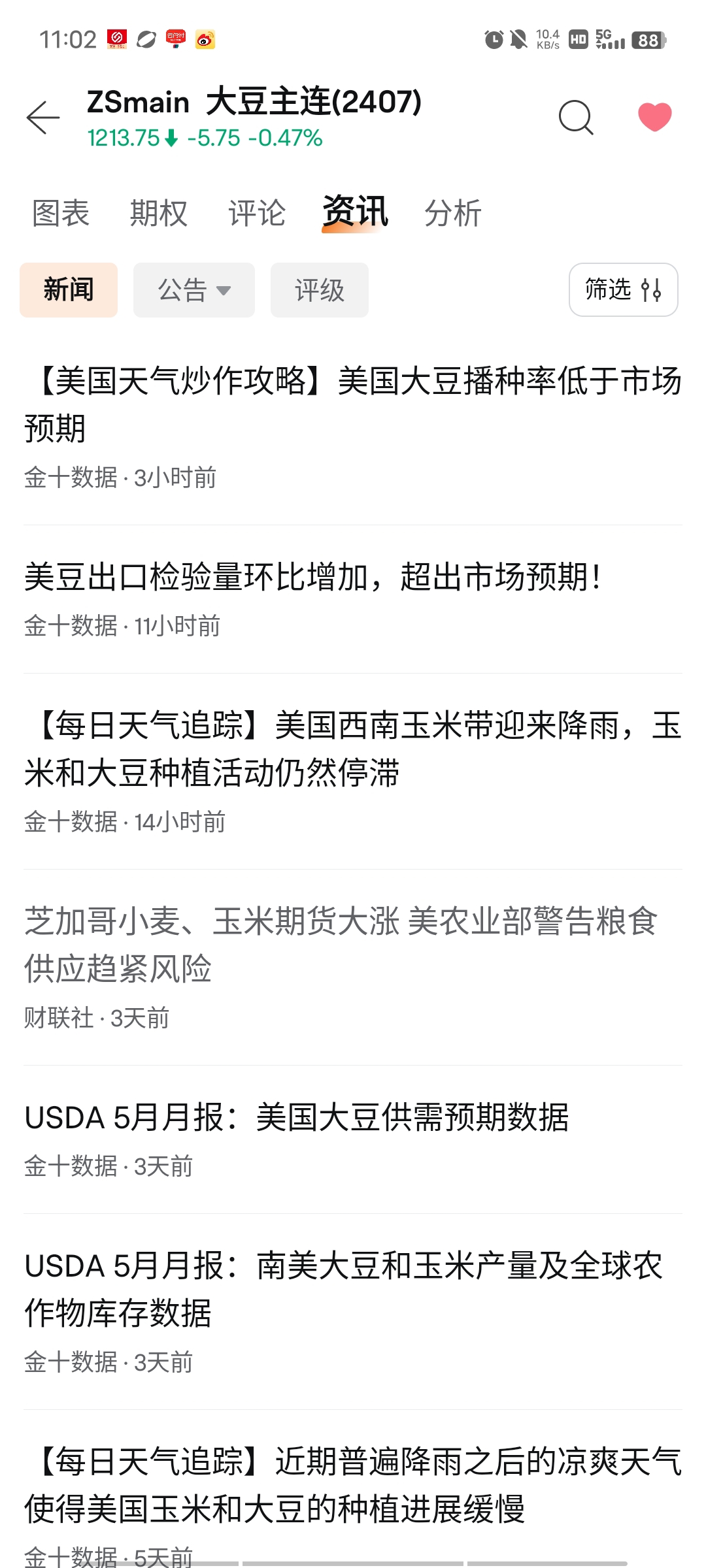The height and width of the screenshot is (1568, 706).
Task: Go back using the arrow icon
Action: (x=43, y=118)
